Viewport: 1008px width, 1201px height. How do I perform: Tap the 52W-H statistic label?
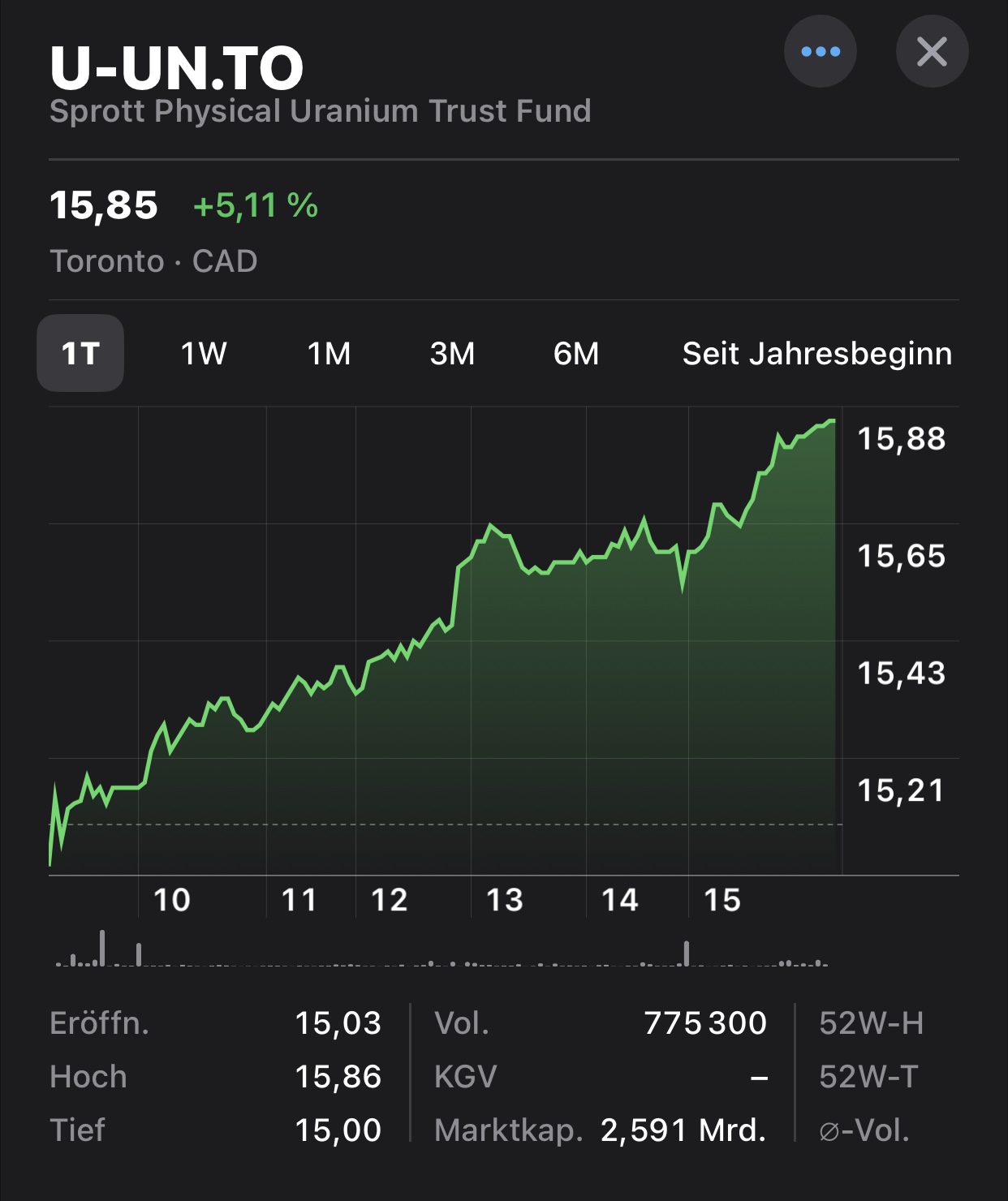coord(872,1024)
